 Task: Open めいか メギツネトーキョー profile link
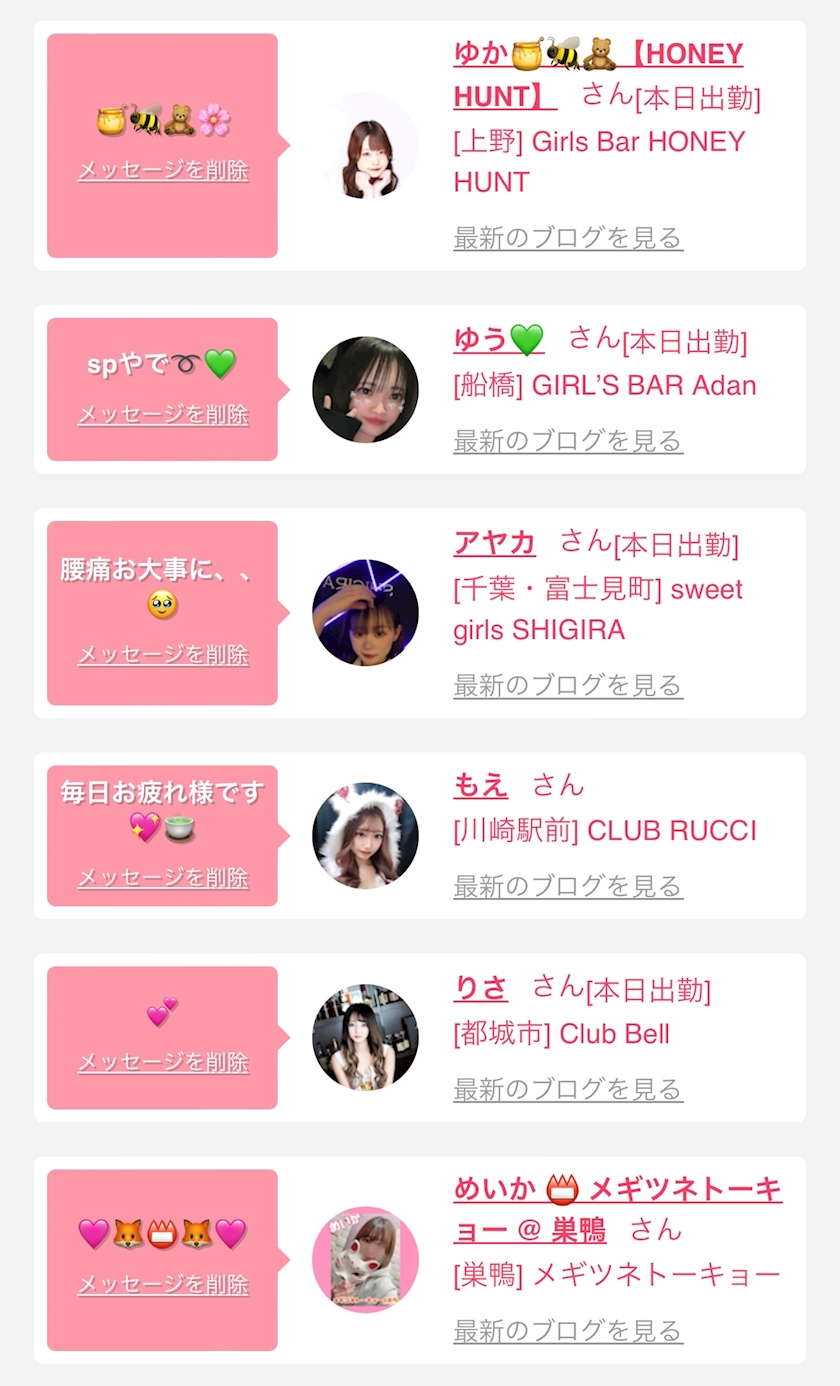pyautogui.click(x=617, y=1190)
